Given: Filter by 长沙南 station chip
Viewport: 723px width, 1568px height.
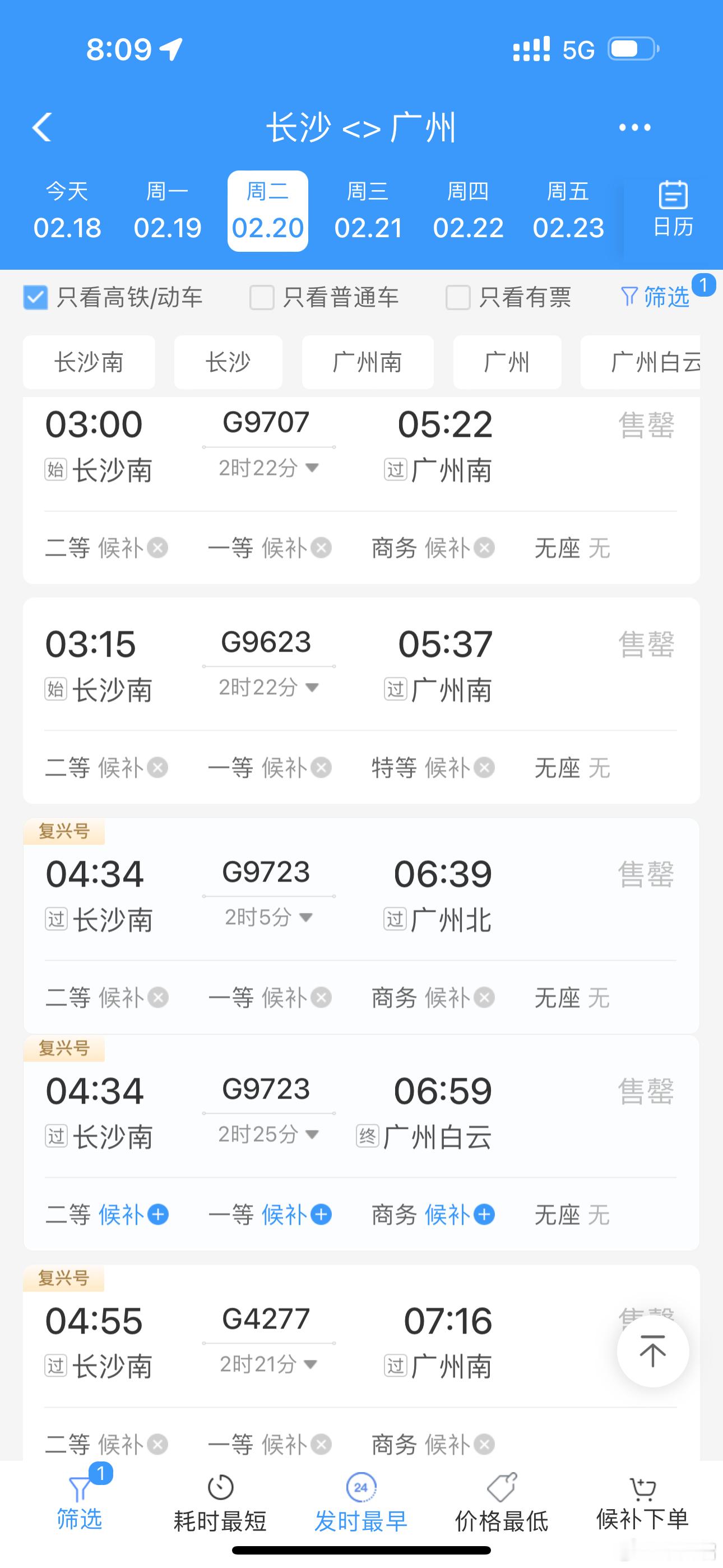Looking at the screenshot, I should 89,362.
